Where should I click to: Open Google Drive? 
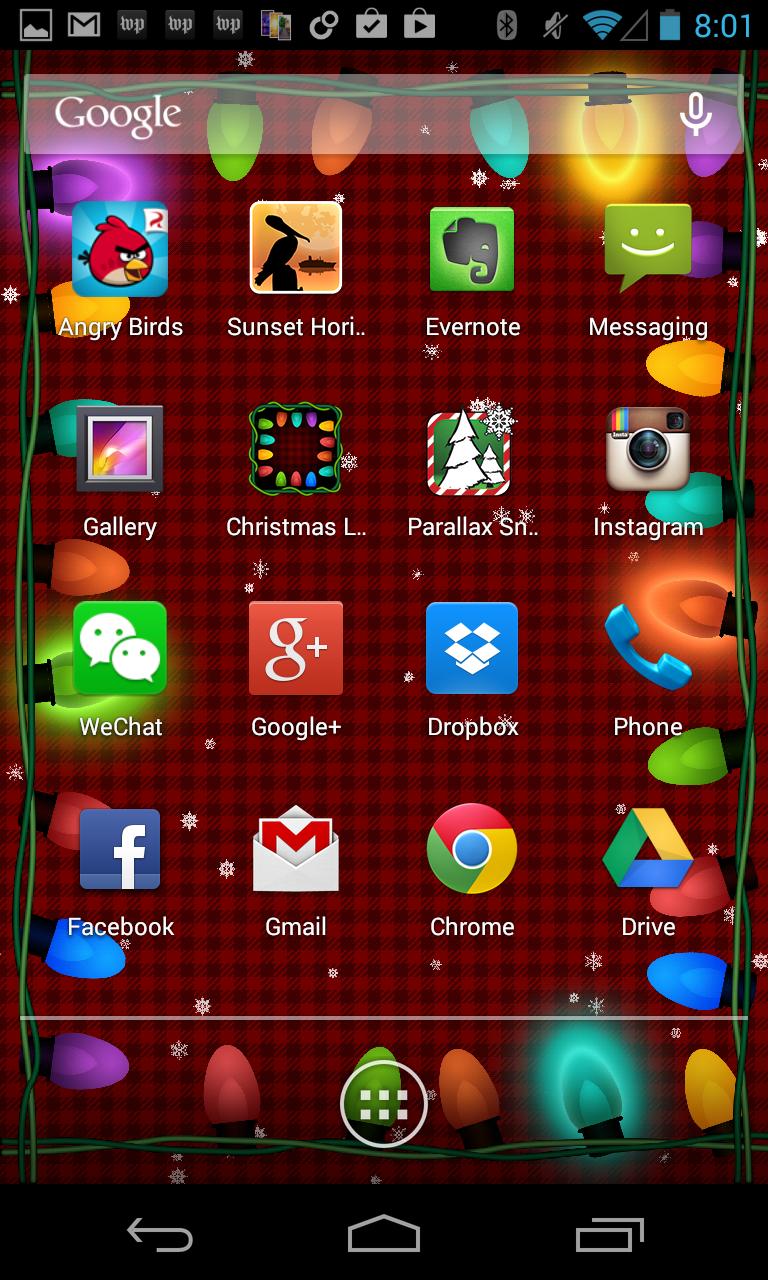[648, 850]
